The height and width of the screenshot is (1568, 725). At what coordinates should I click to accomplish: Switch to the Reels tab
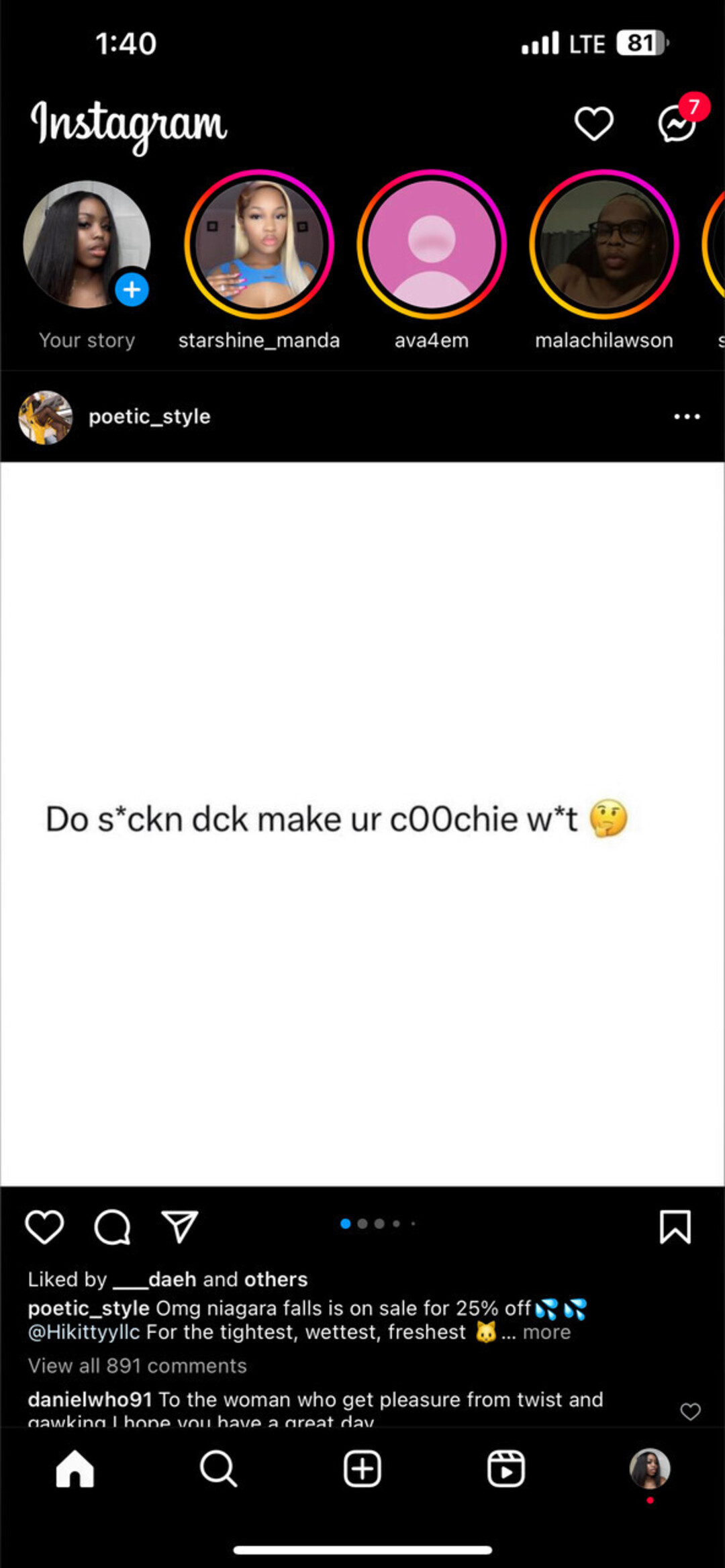505,1469
